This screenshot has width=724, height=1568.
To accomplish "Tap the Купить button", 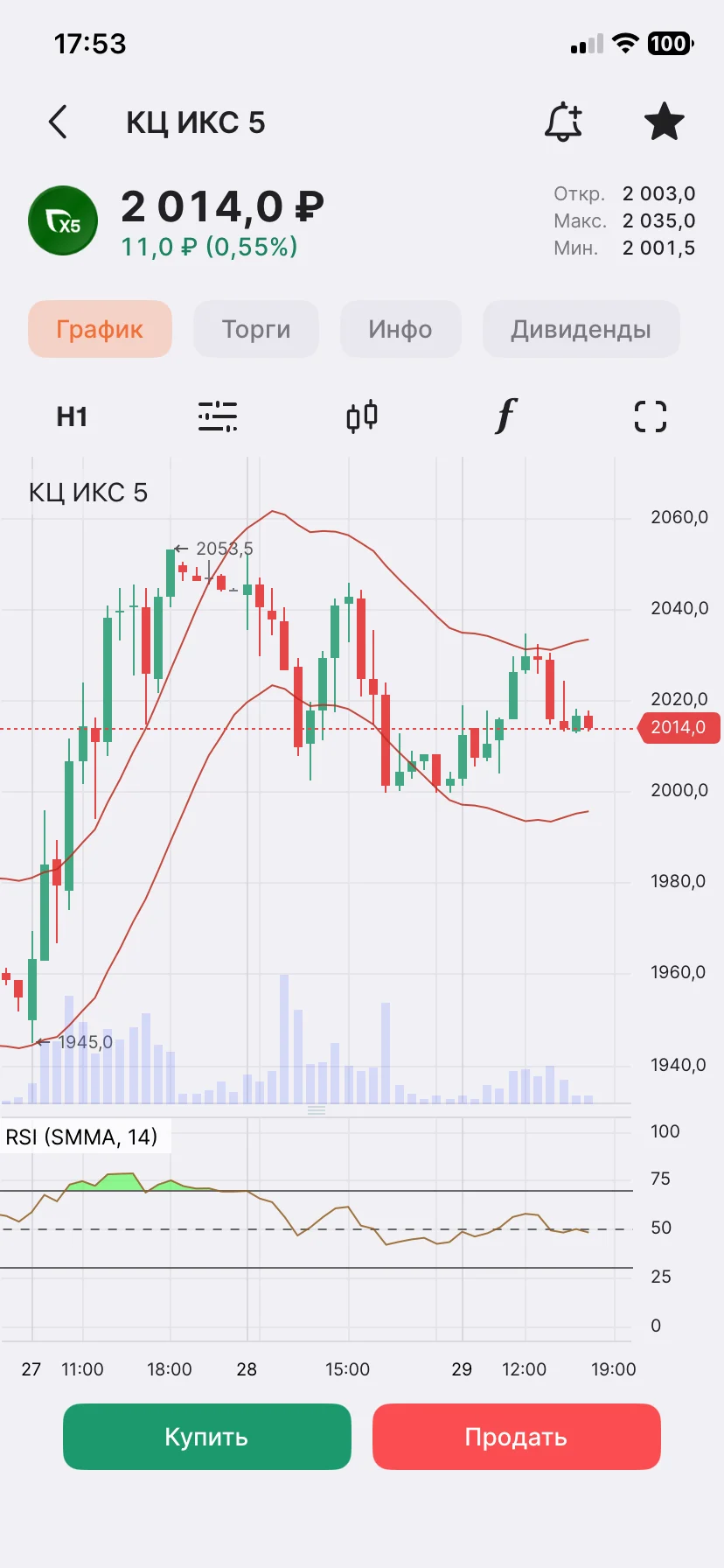I will coord(207,1437).
